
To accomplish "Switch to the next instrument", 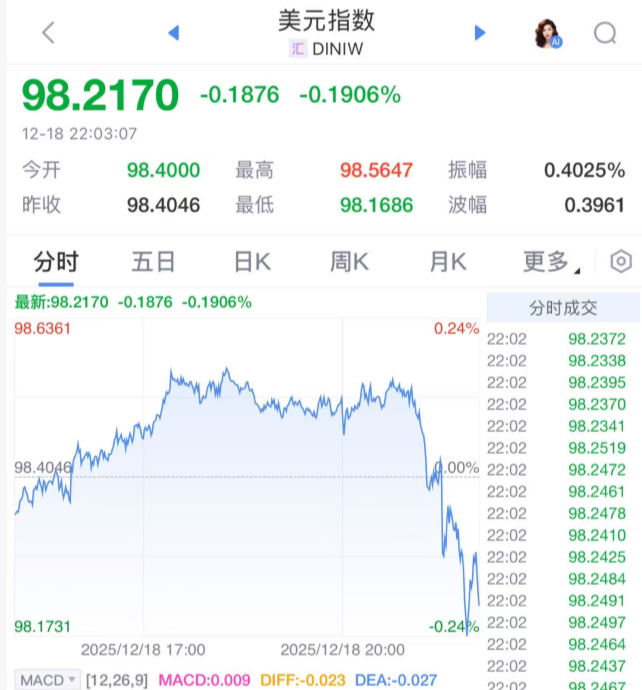I will pyautogui.click(x=480, y=33).
